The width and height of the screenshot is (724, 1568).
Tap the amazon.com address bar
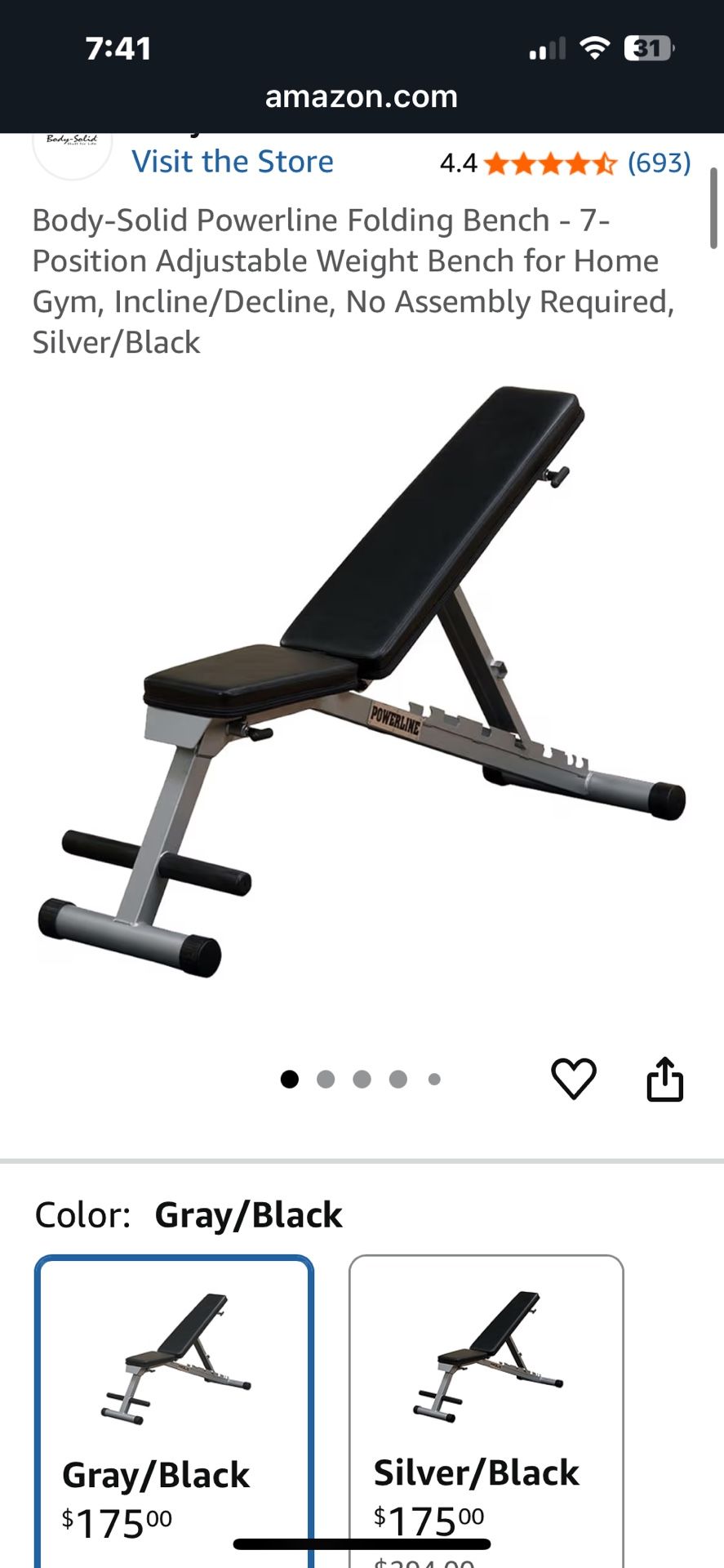(x=362, y=96)
